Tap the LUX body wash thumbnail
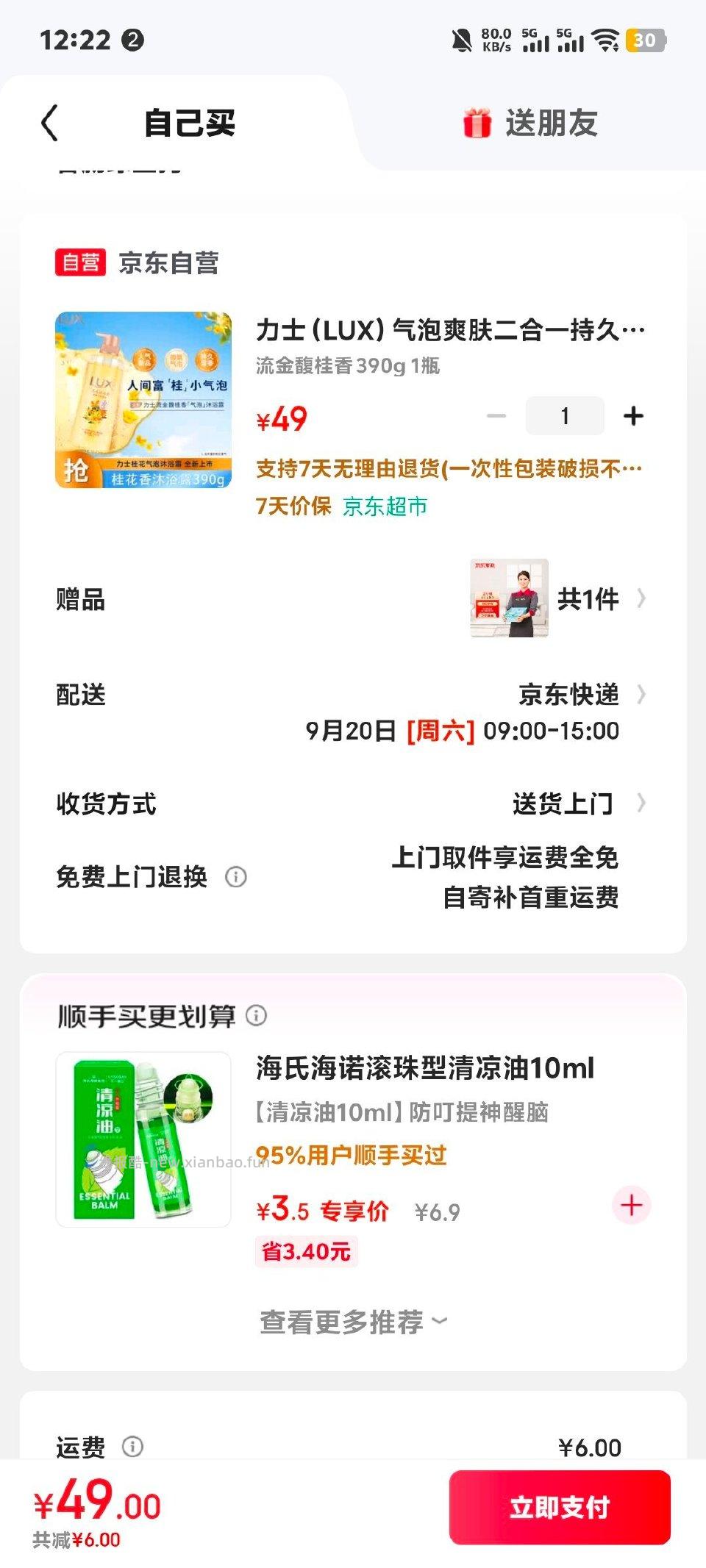 144,401
